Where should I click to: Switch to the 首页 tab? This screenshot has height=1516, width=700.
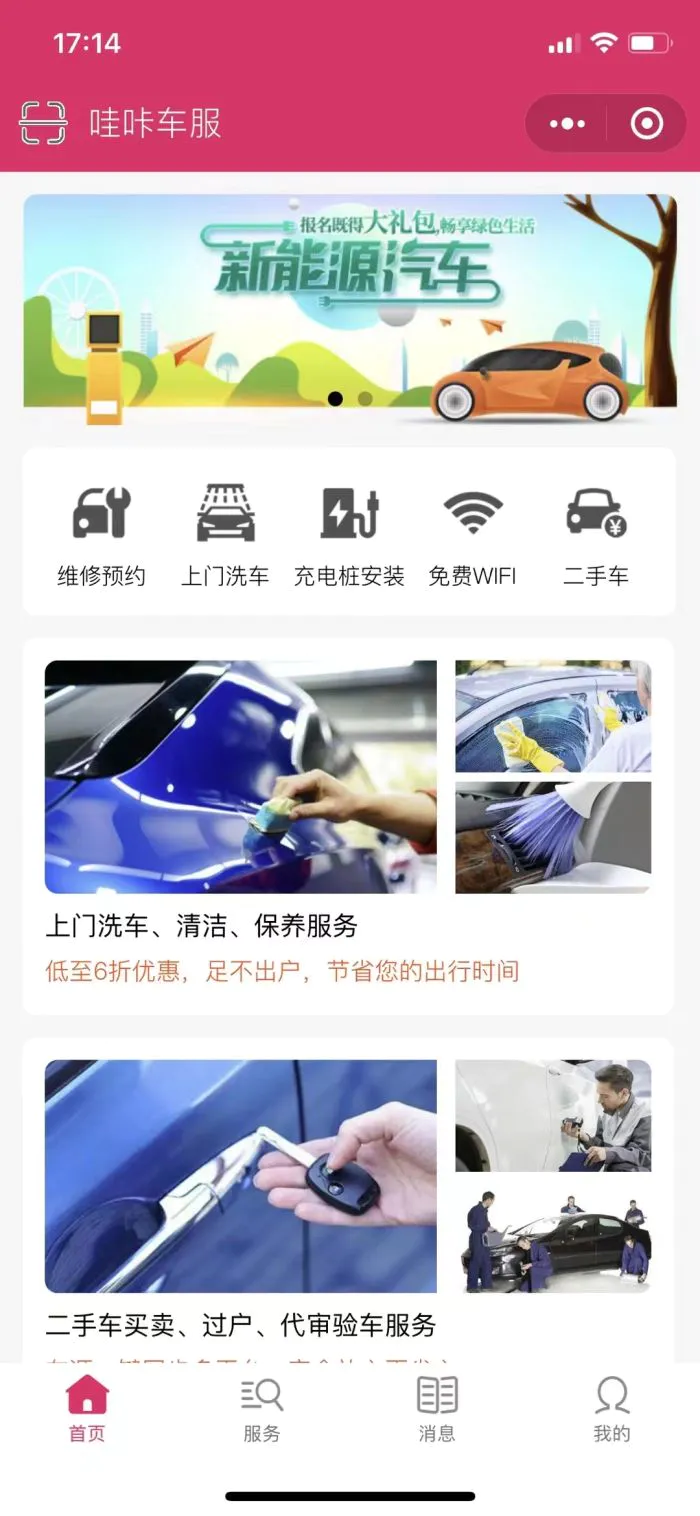pyautogui.click(x=87, y=1408)
